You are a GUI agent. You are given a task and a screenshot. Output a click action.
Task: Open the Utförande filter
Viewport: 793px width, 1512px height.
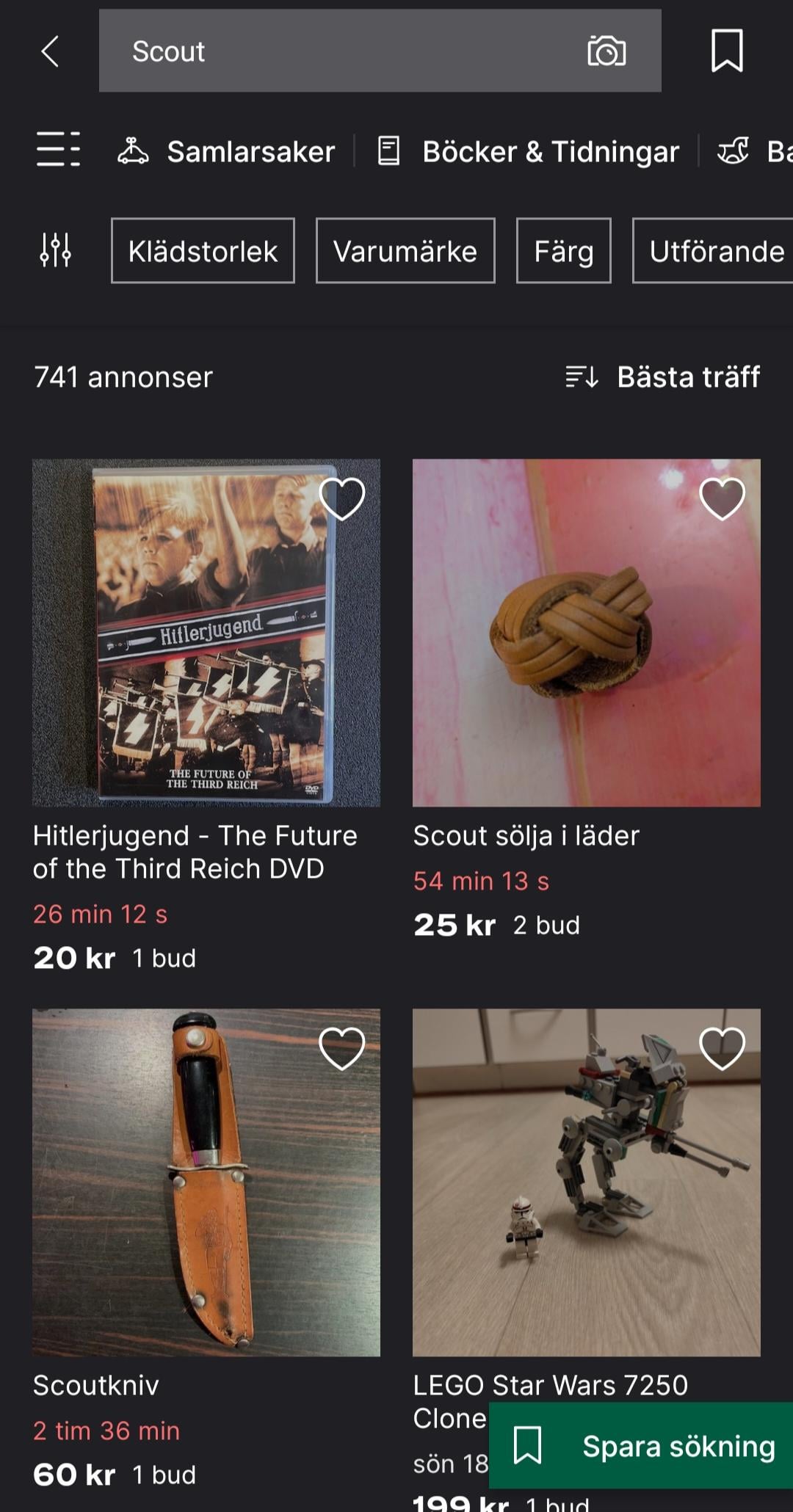point(713,250)
